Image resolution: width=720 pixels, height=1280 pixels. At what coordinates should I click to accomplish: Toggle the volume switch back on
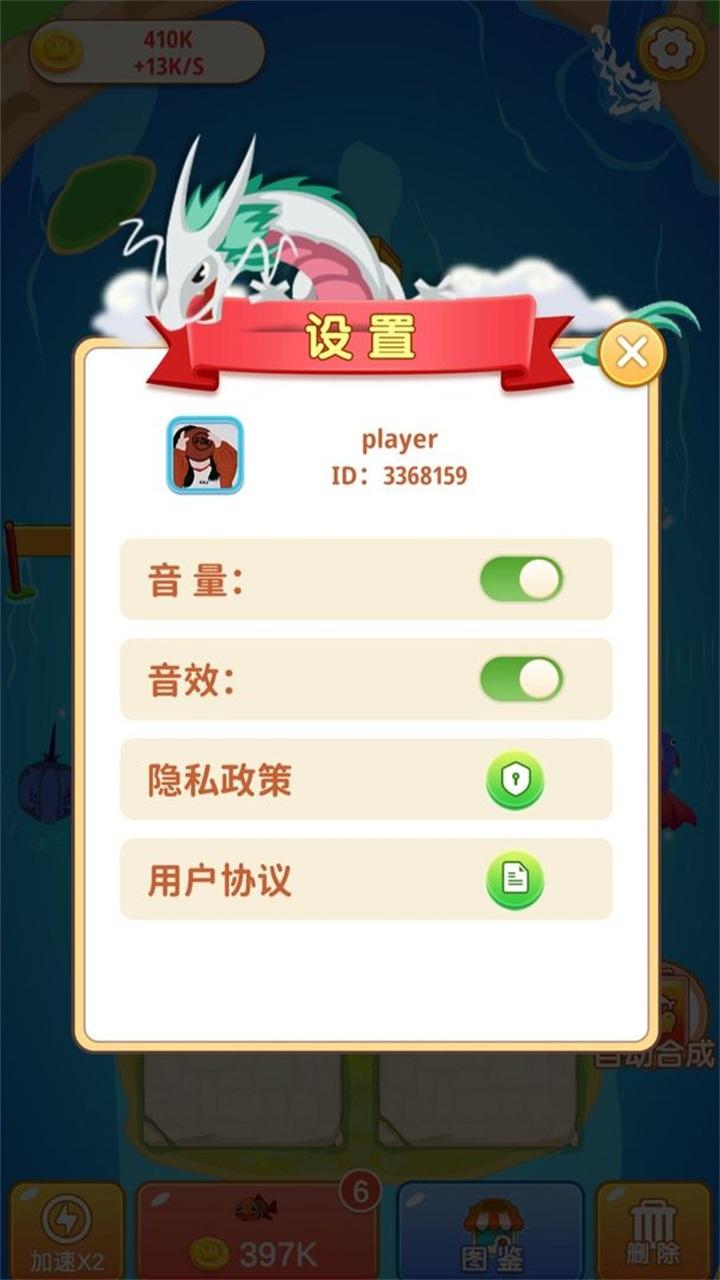519,580
